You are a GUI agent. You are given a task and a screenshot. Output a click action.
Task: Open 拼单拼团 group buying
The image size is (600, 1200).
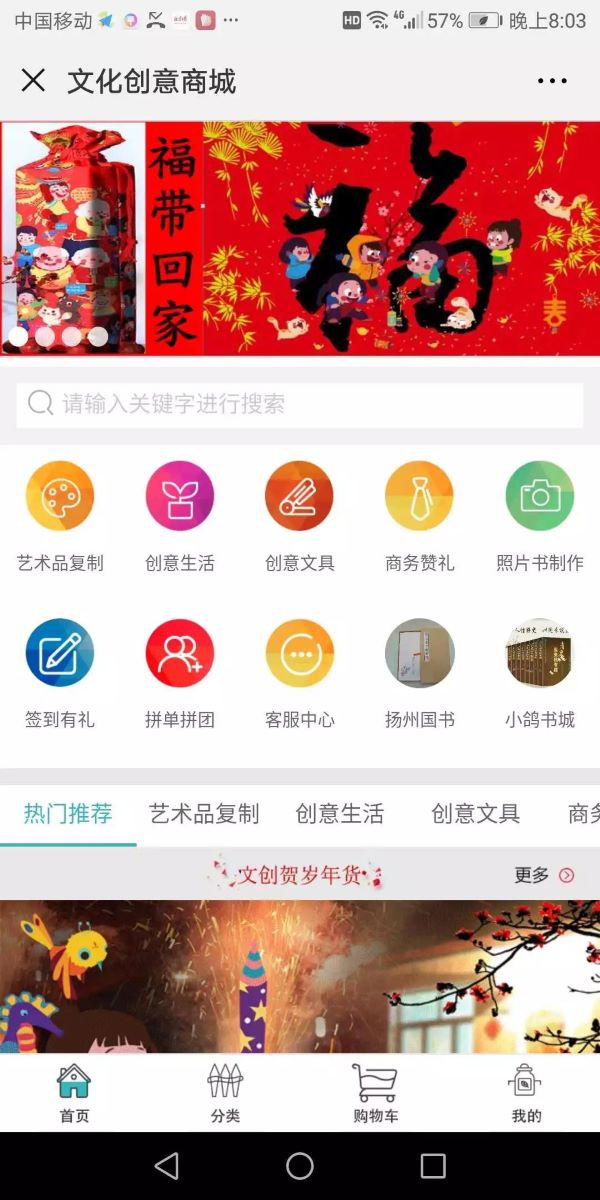tap(180, 654)
